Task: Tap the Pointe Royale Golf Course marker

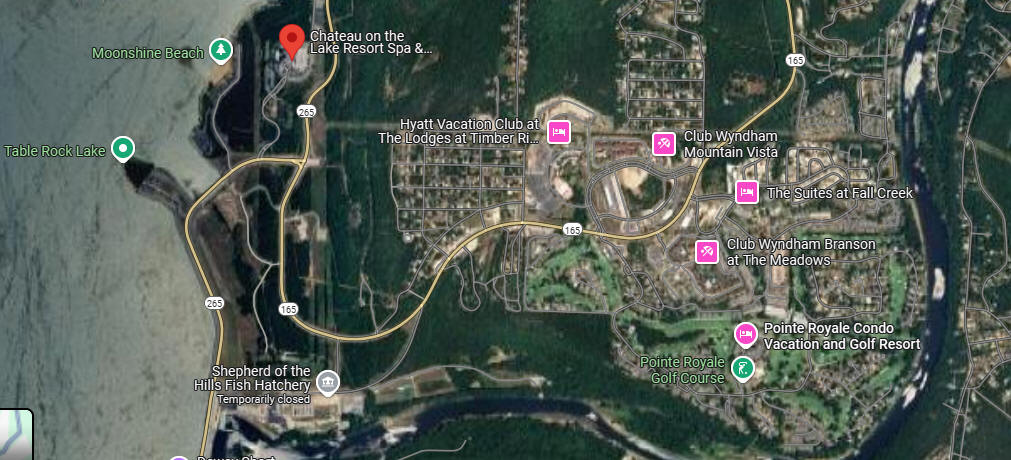Action: pyautogui.click(x=742, y=369)
